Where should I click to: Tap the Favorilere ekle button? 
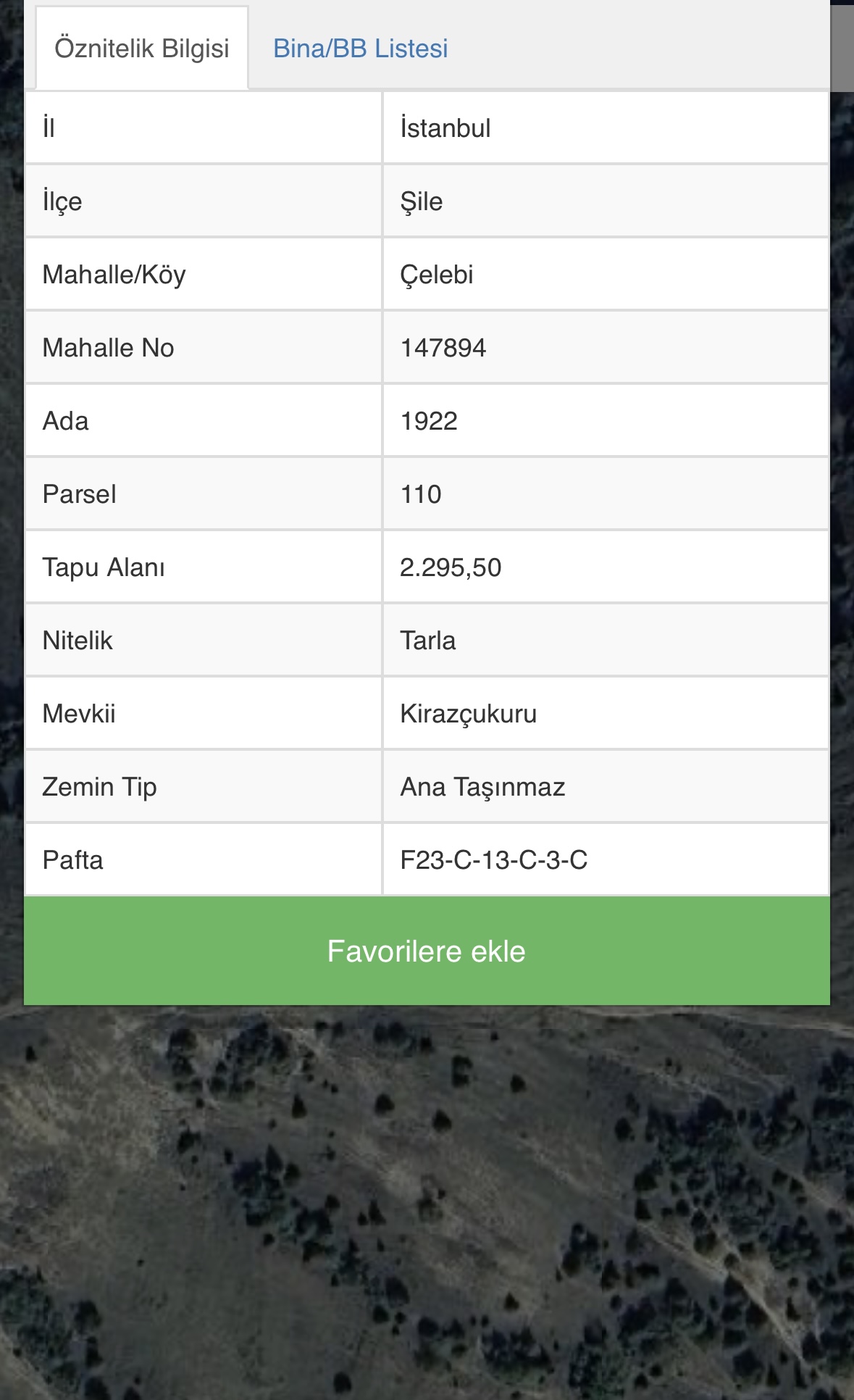coord(427,950)
